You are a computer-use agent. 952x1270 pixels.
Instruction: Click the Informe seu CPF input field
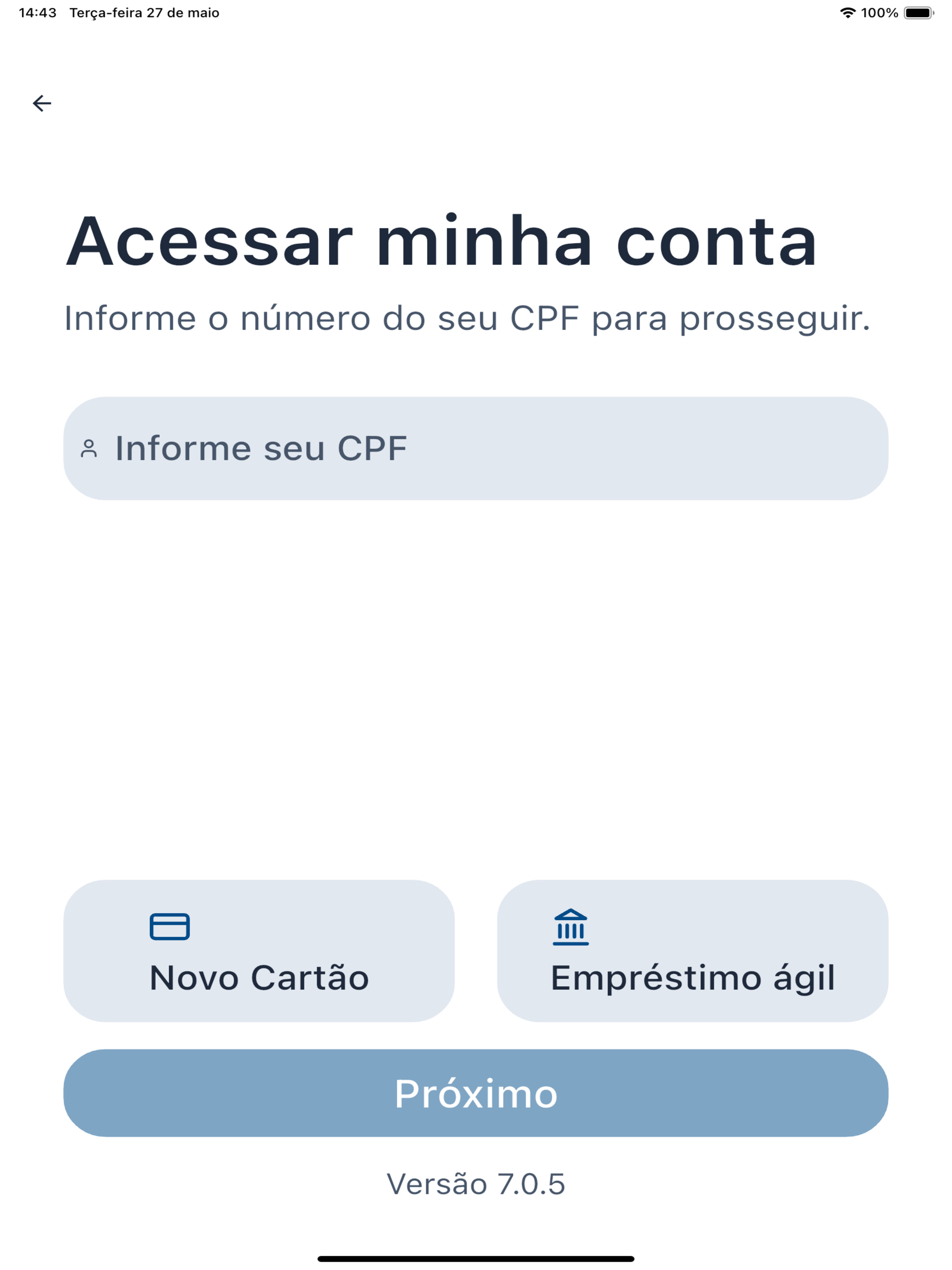(476, 449)
